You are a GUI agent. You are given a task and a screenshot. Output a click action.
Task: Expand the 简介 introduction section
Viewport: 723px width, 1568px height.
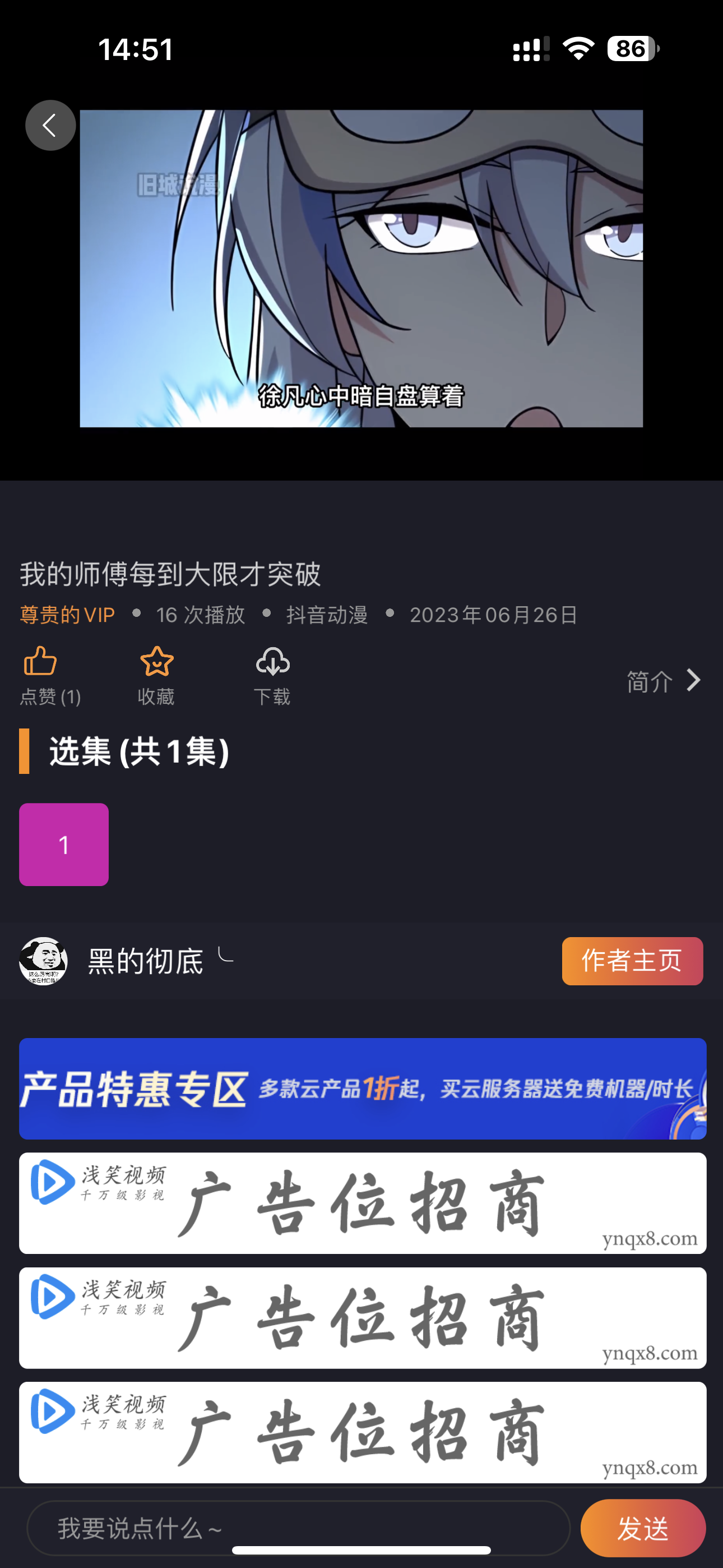point(664,680)
